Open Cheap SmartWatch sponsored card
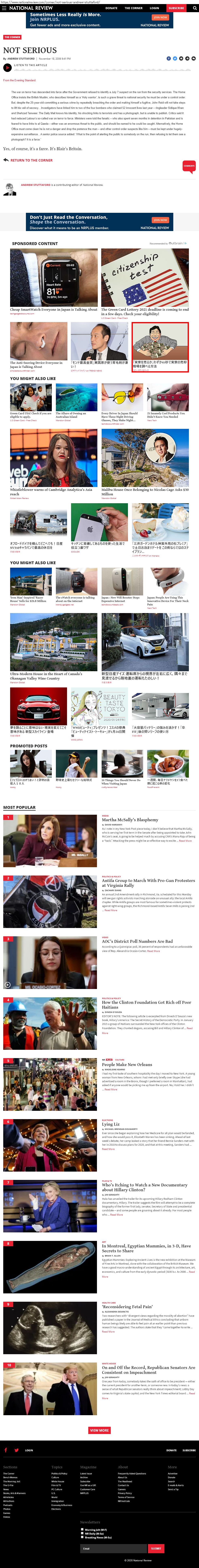199x1568 pixels. pos(54,309)
